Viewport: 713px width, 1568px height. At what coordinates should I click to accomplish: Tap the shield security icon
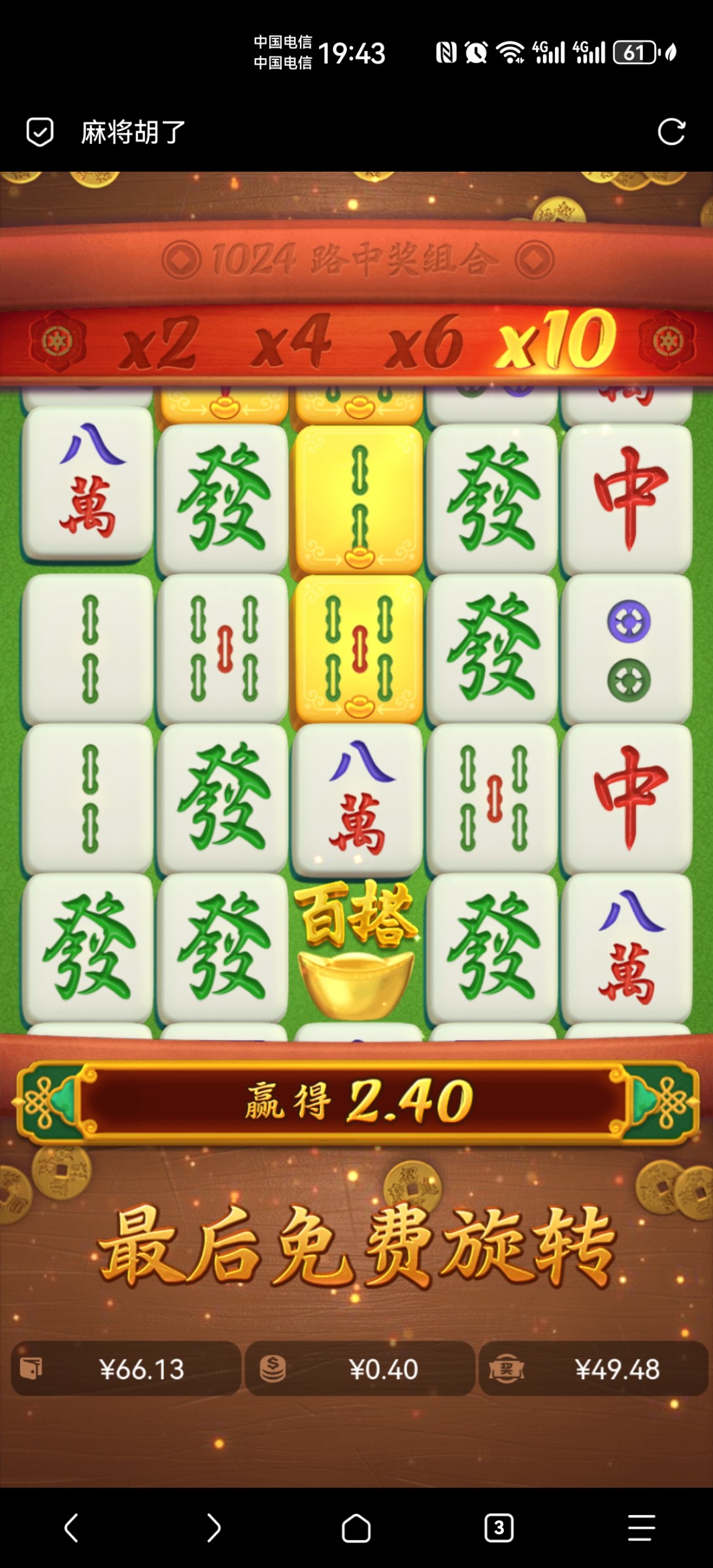(x=40, y=132)
